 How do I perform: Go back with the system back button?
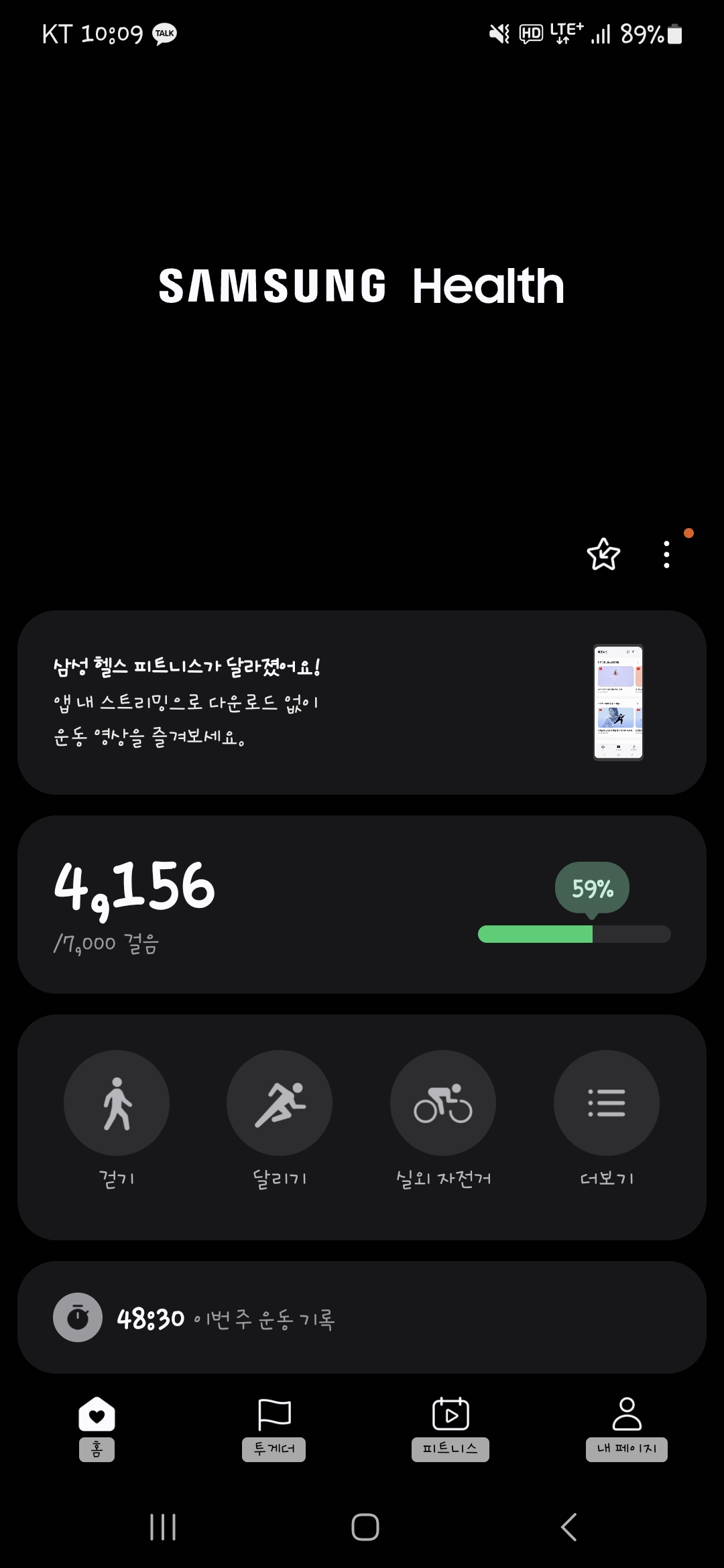click(568, 1527)
